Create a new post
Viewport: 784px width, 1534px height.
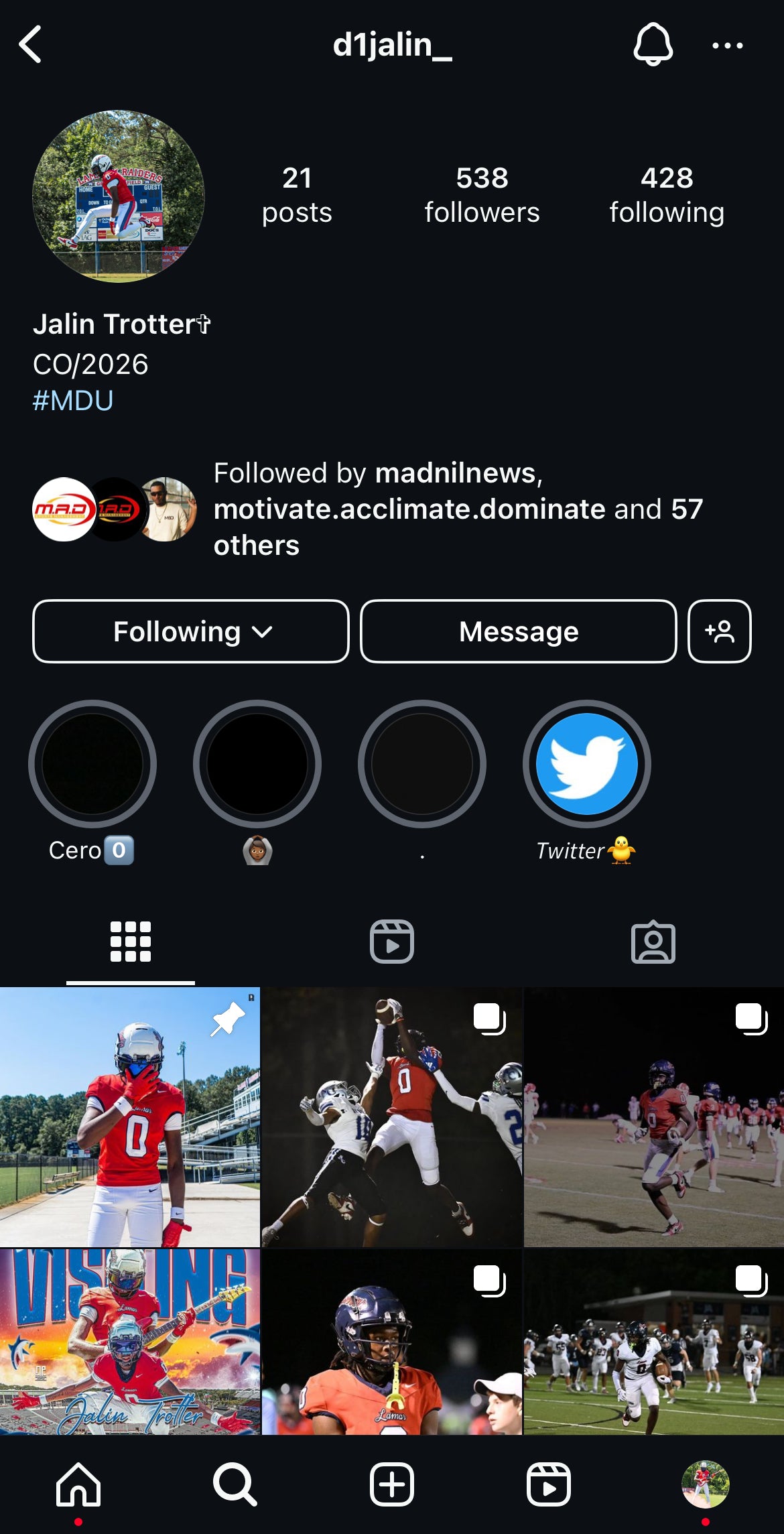point(392,1484)
